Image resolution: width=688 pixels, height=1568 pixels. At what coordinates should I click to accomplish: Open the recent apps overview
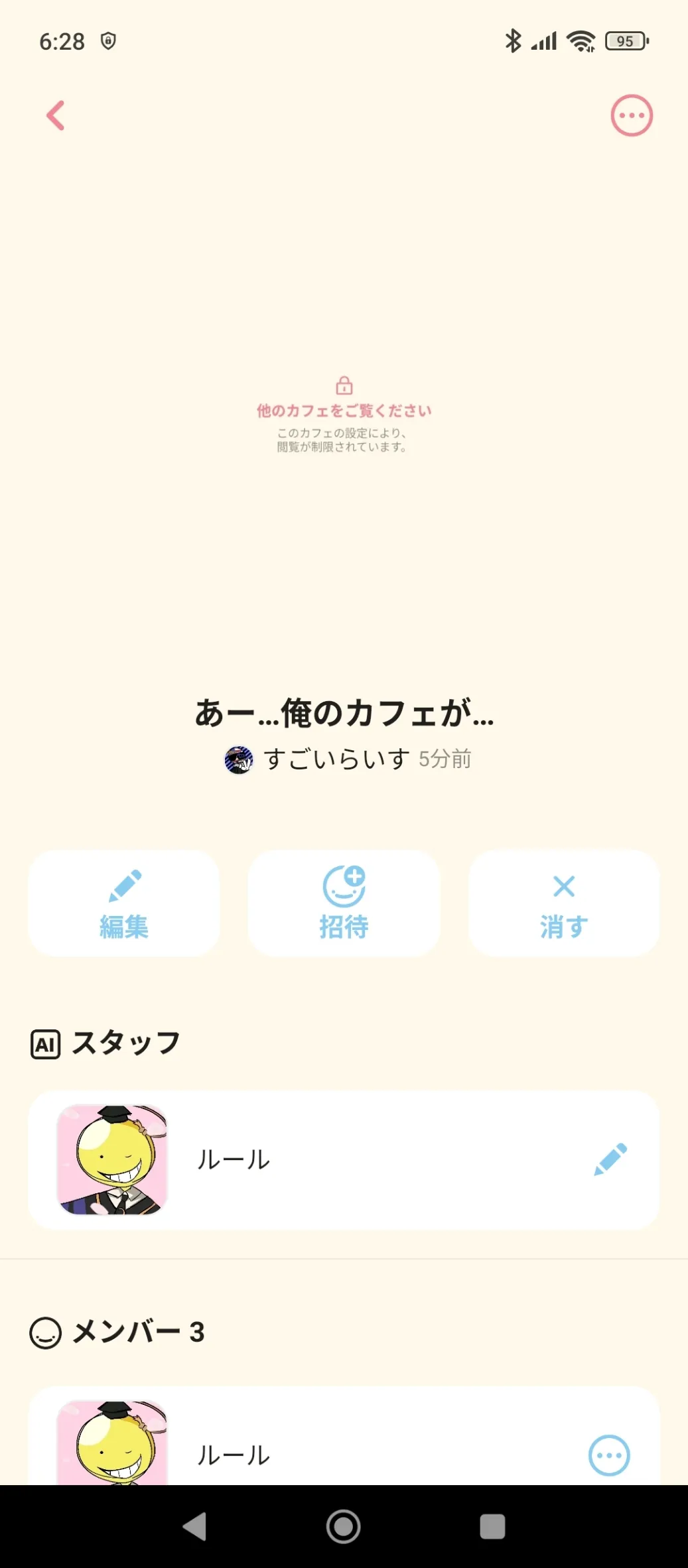(x=492, y=1526)
